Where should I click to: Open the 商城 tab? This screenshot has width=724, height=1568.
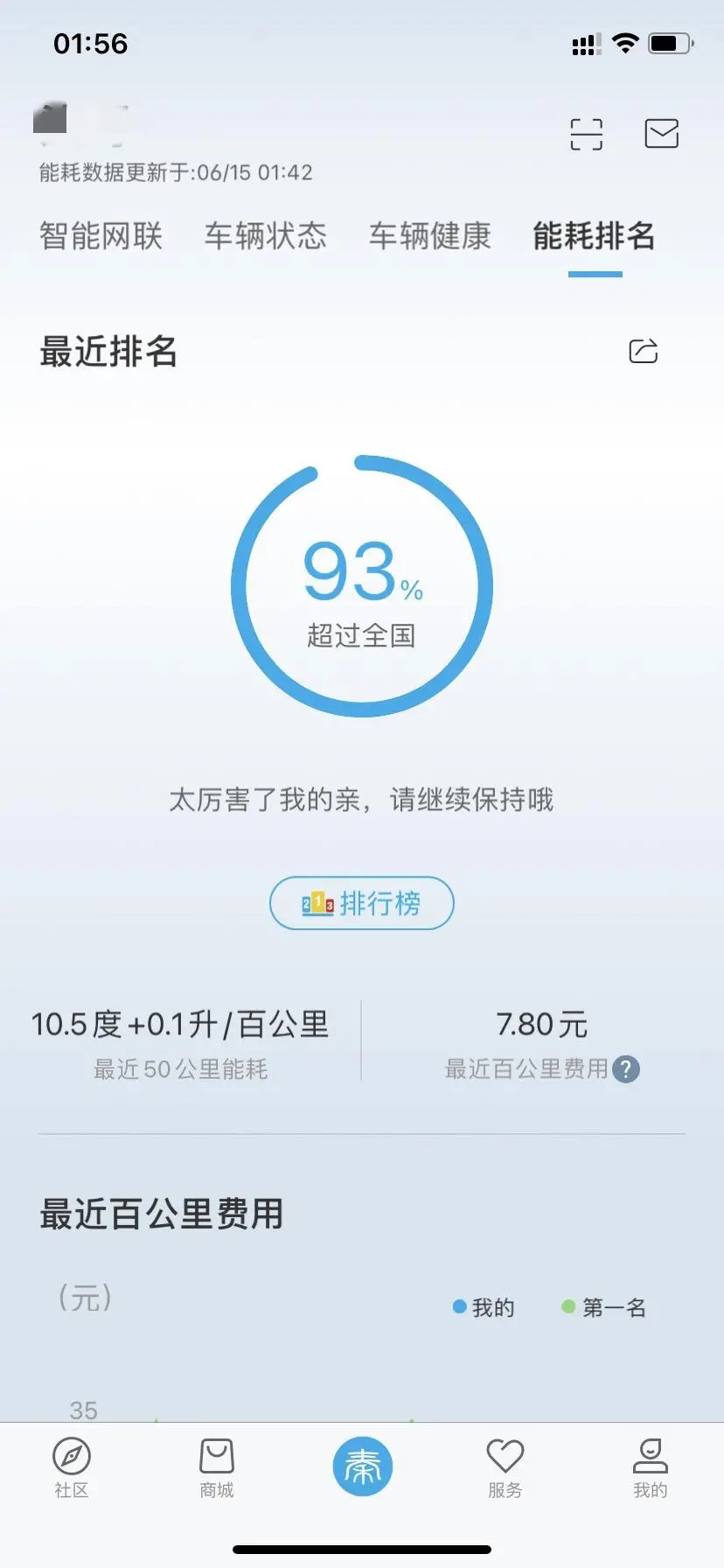216,1466
